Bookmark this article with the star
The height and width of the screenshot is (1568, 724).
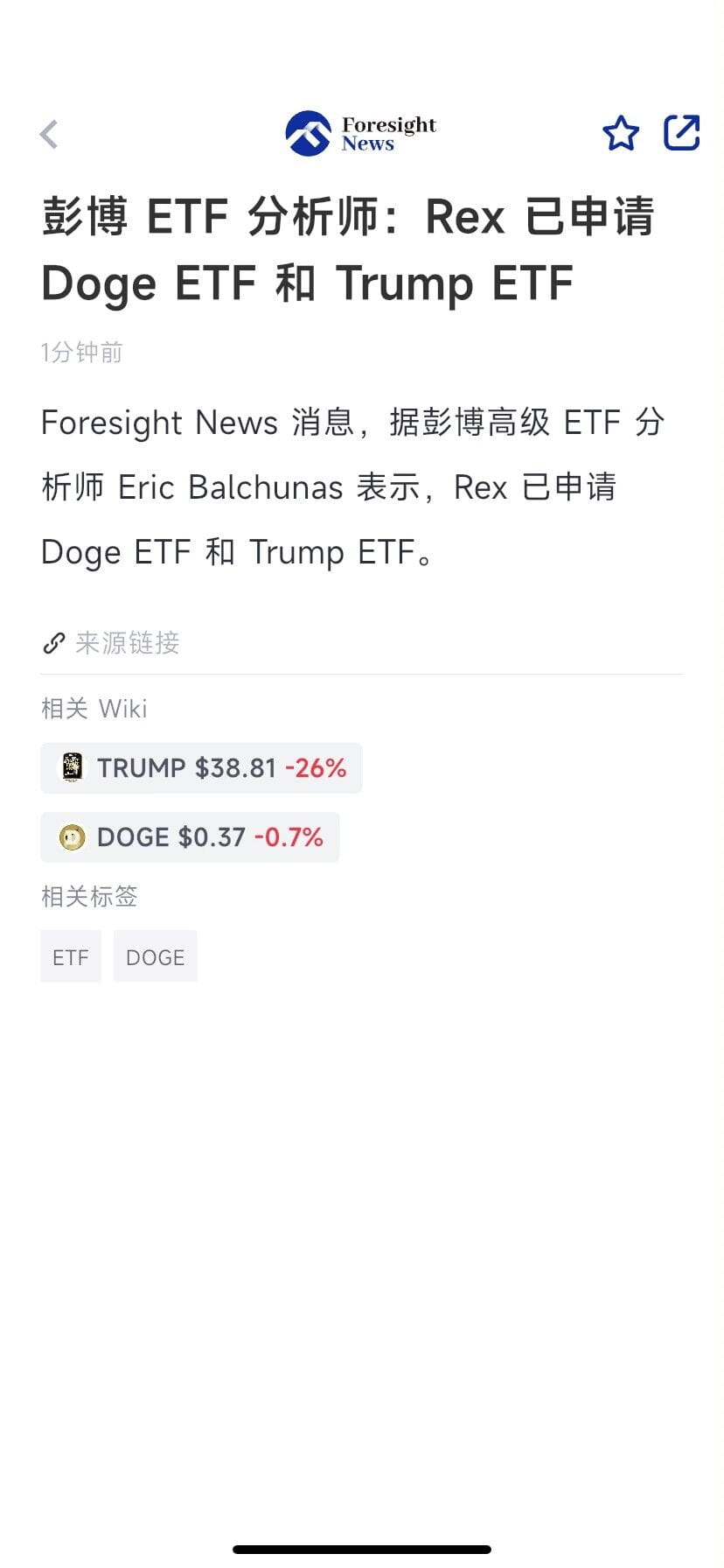click(621, 134)
